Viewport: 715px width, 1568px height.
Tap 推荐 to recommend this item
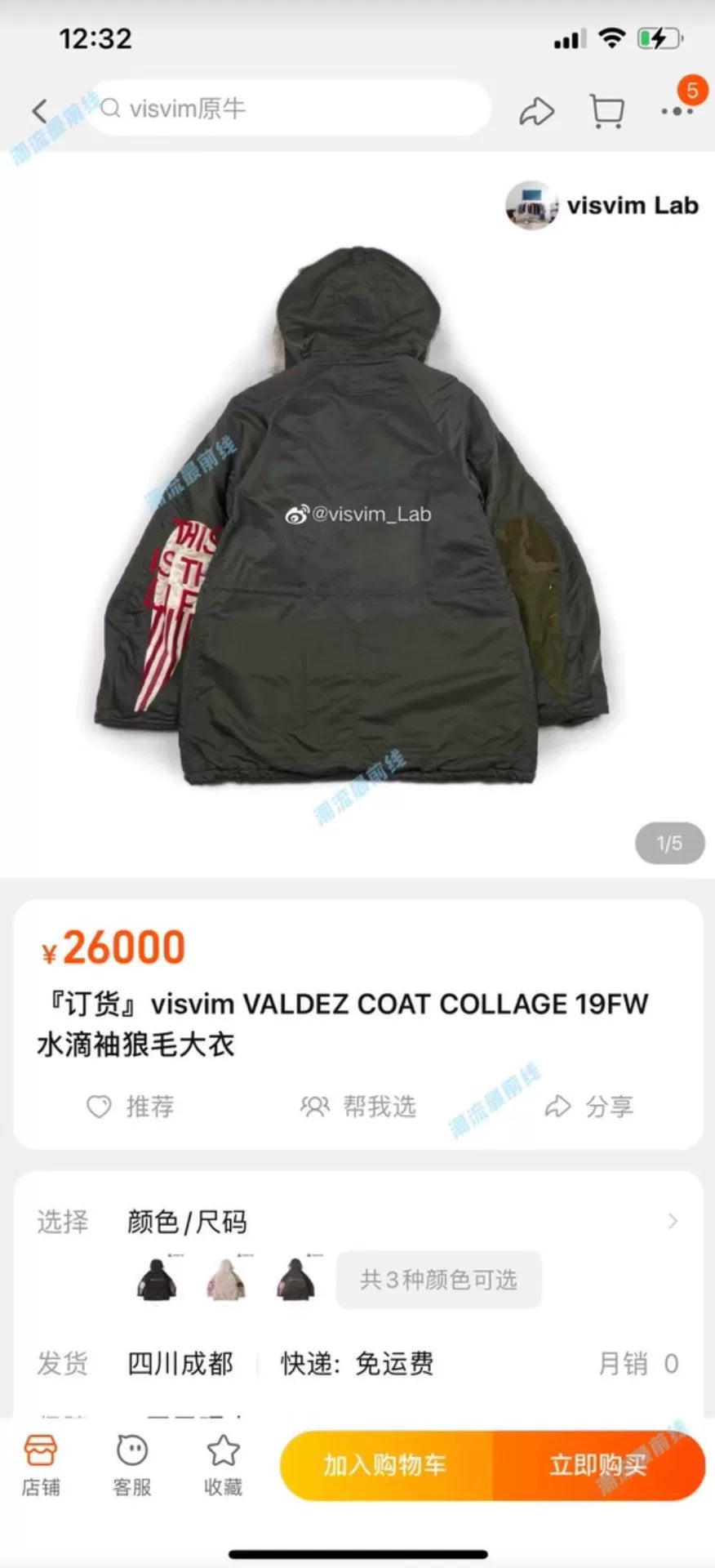[131, 1107]
